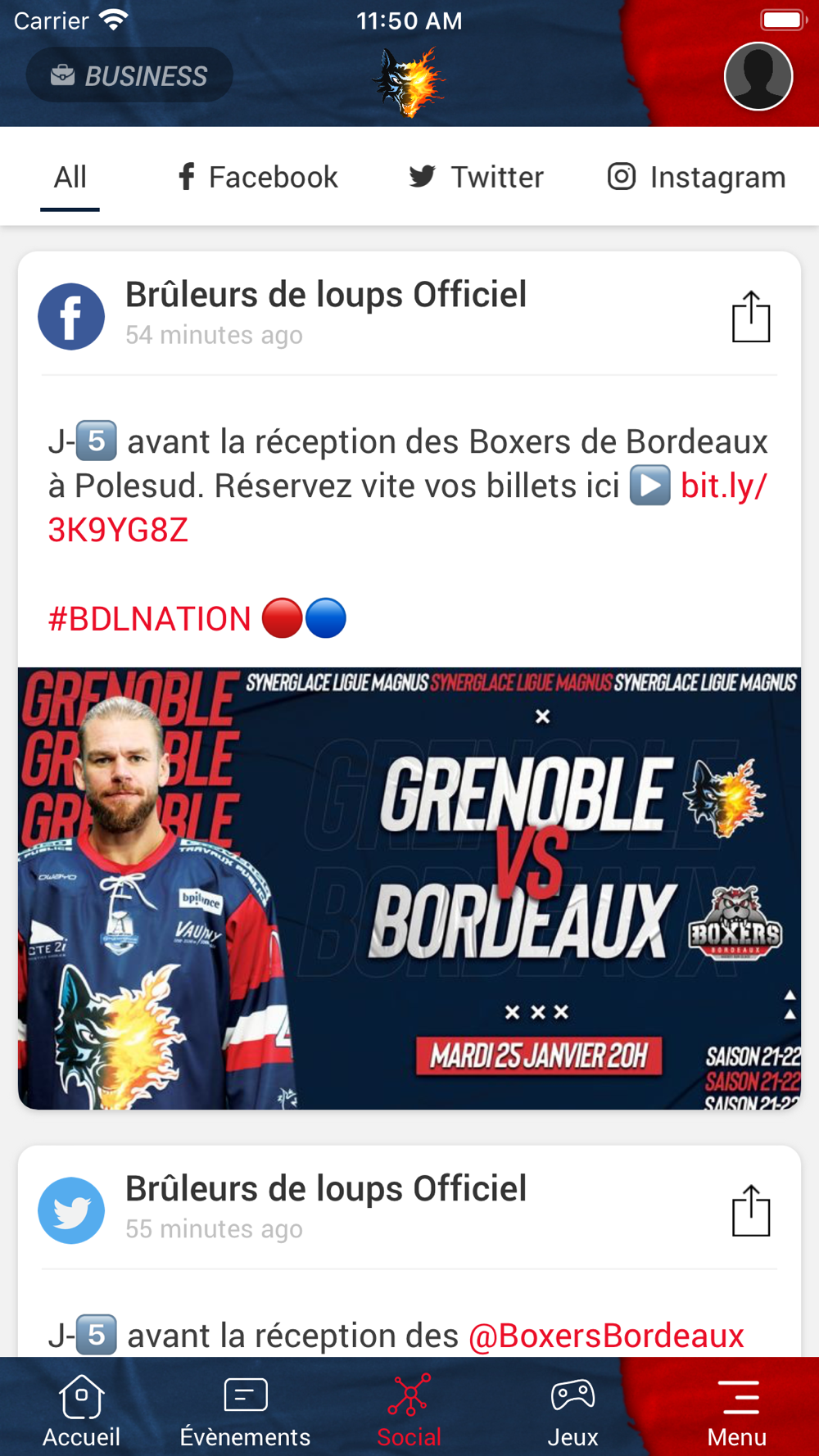
Task: Open the bit.ly/3K9YG8Z ticket link
Action: point(408,508)
